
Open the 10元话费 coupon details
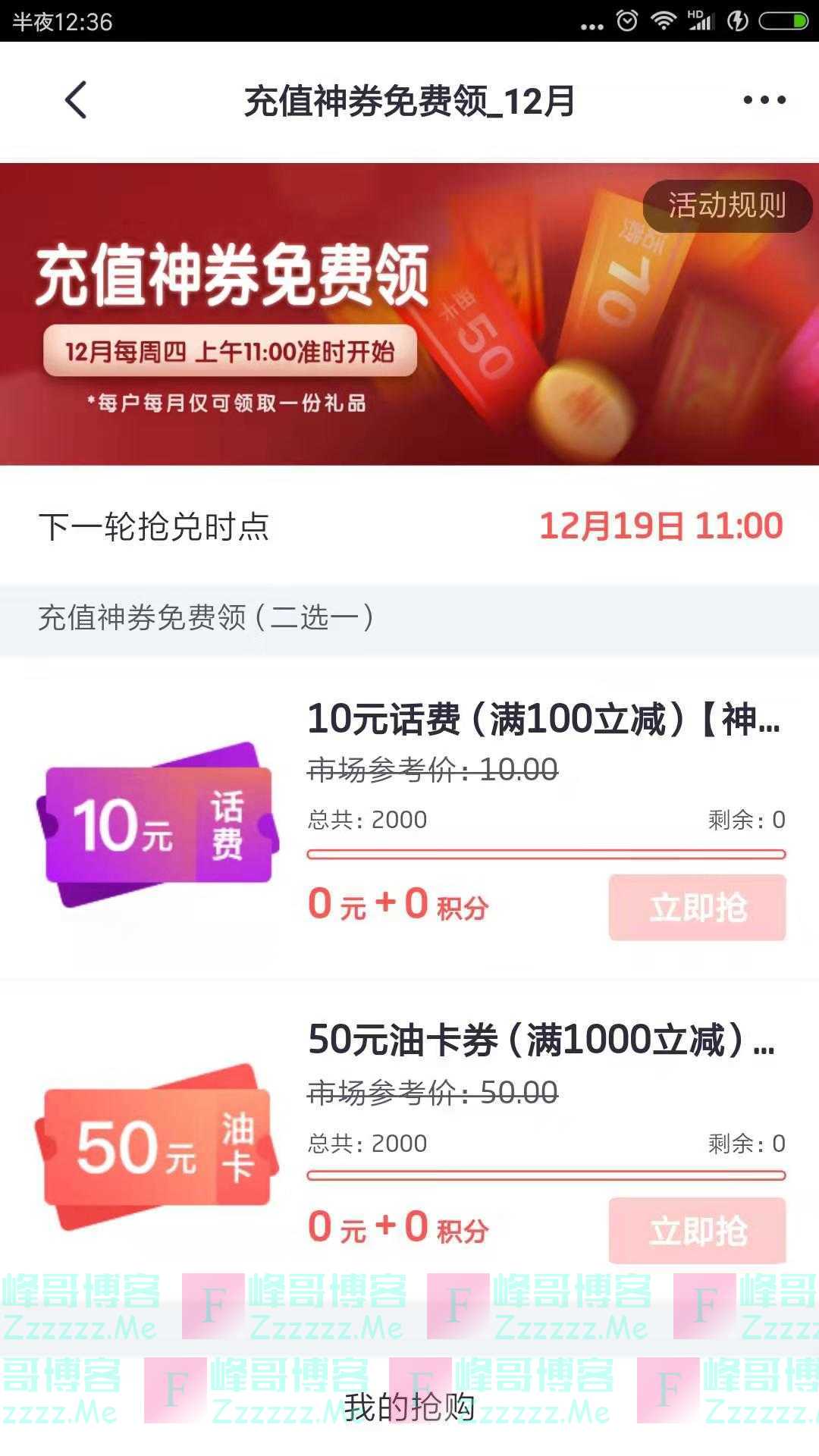click(x=543, y=719)
